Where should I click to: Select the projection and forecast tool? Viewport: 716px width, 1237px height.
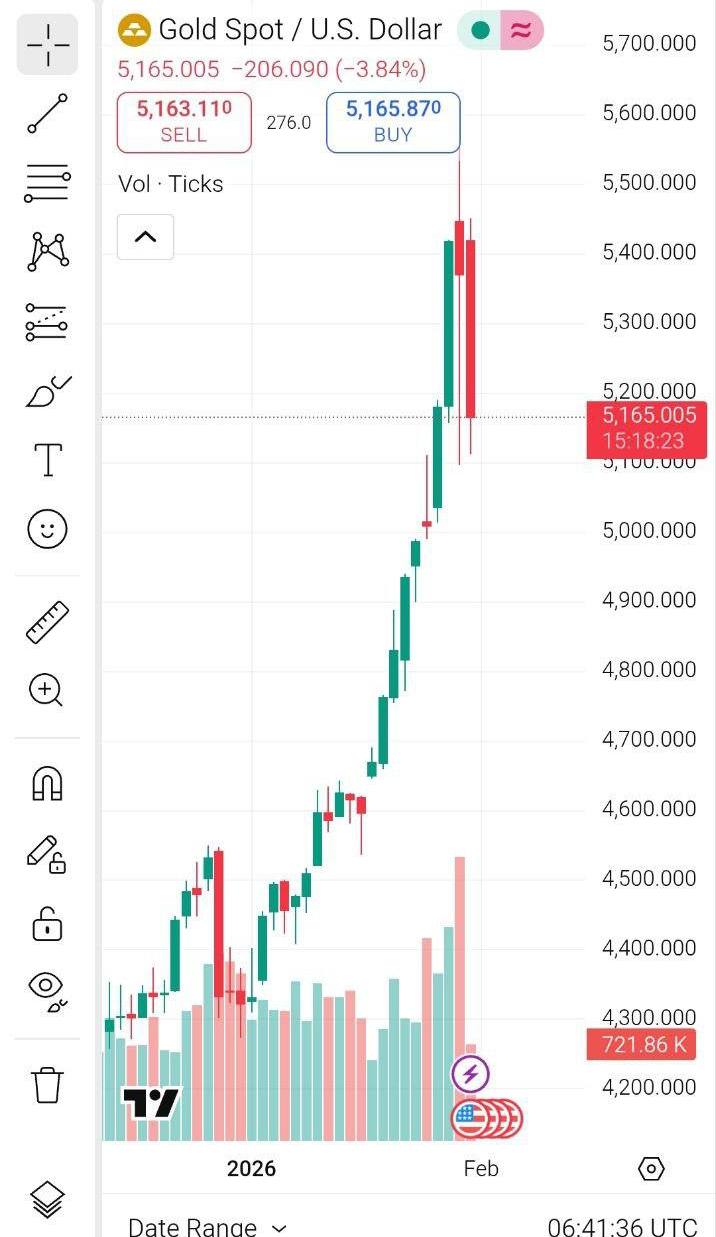click(x=47, y=323)
